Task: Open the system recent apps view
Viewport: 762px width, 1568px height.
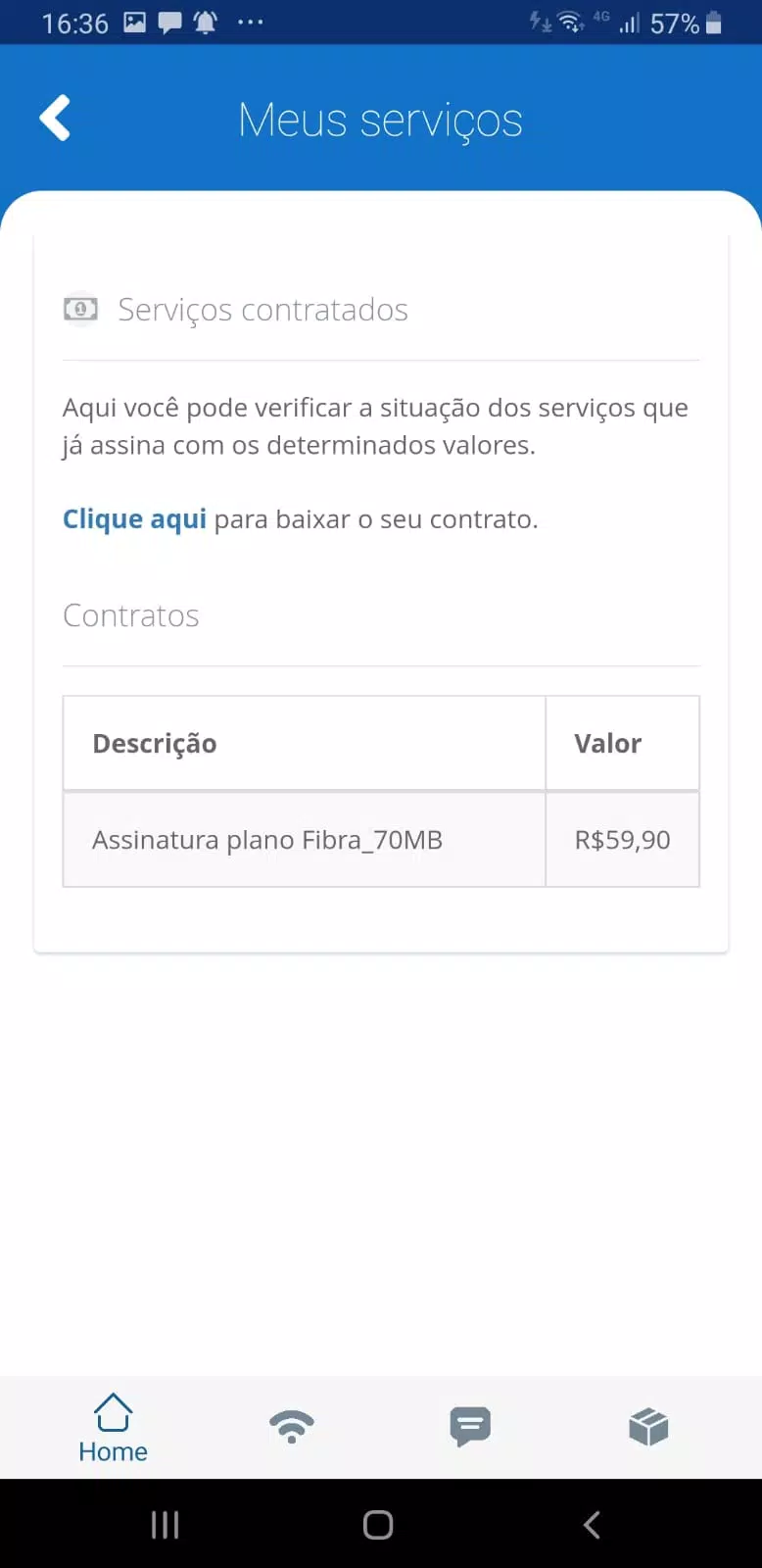Action: 165,1524
